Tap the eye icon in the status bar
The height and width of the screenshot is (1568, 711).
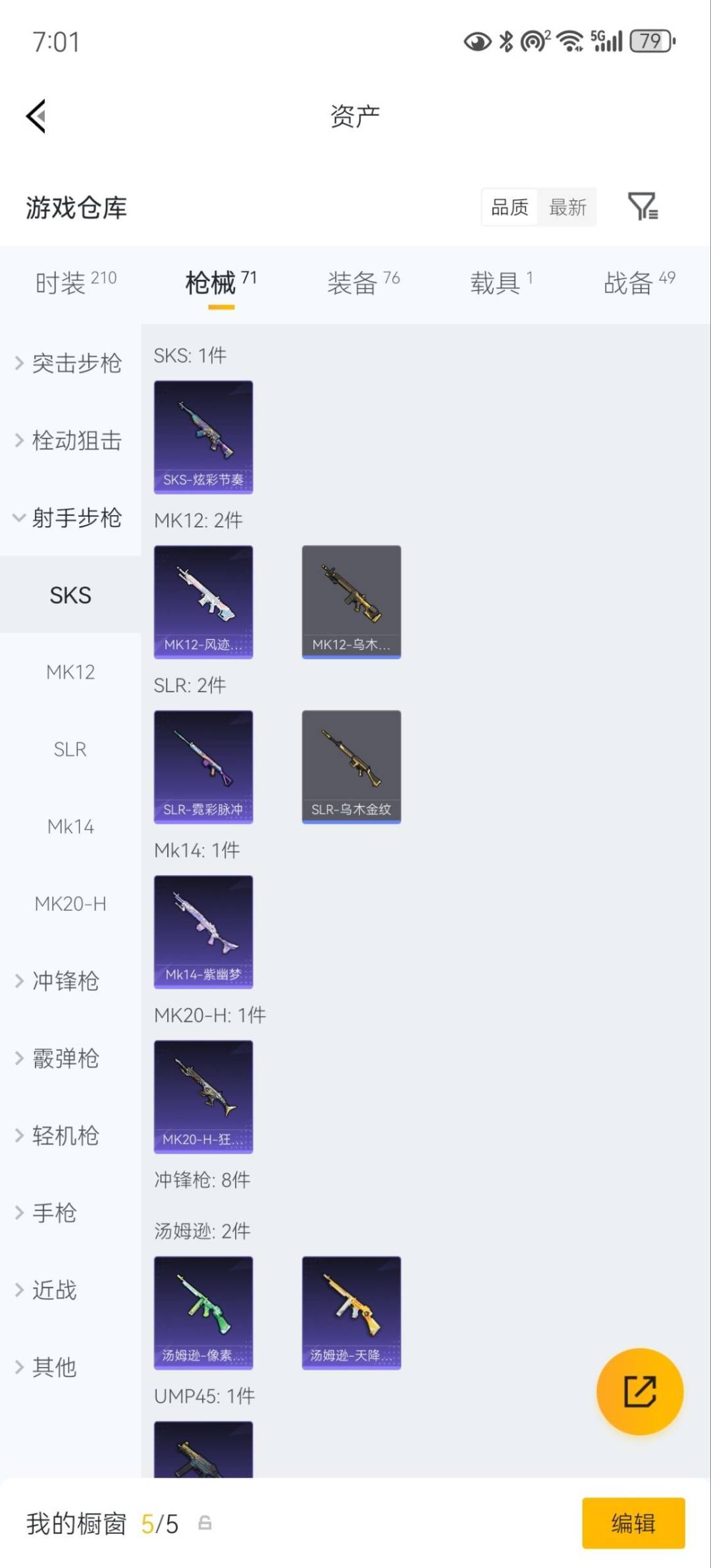click(x=476, y=41)
